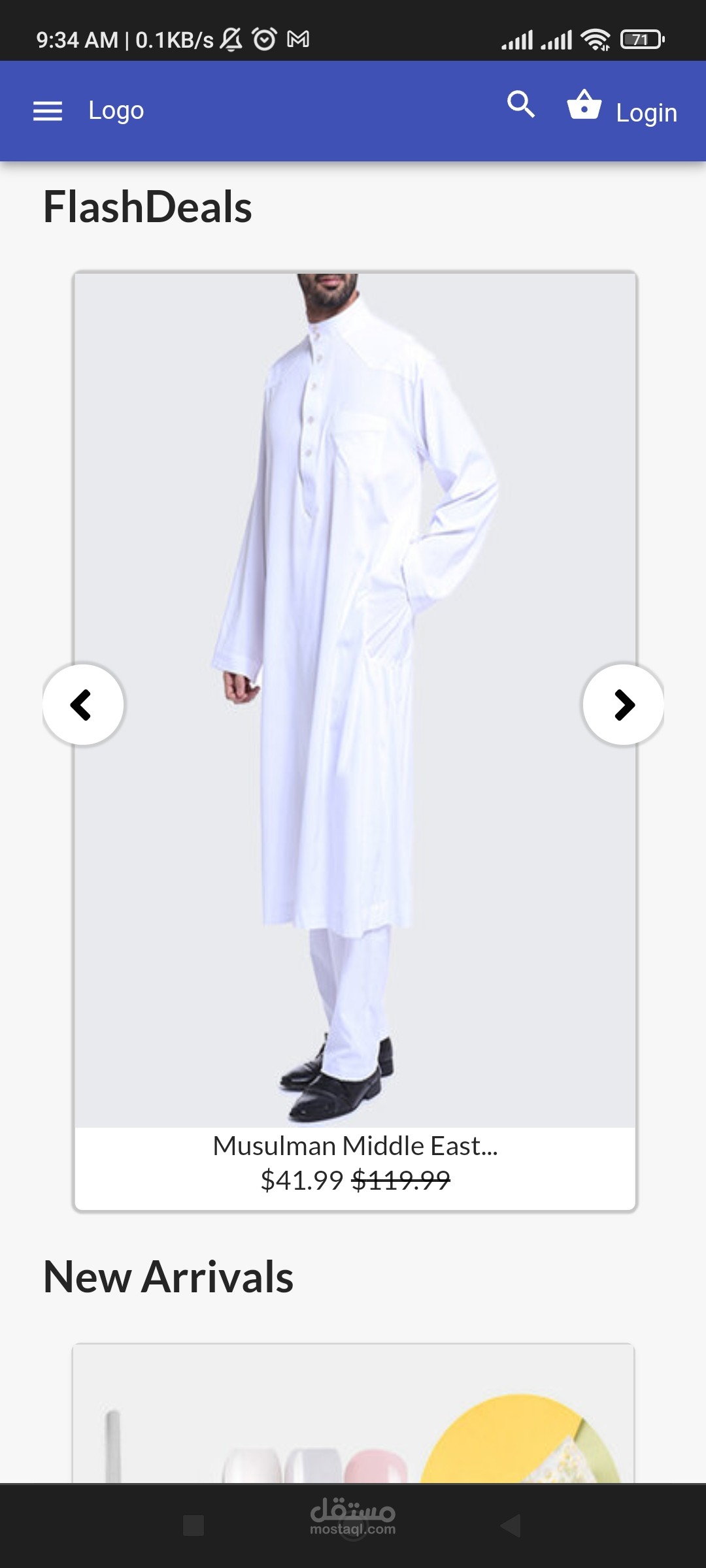Screen dimensions: 706x1568
Task: Show next flash deal with right arrow
Action: pyautogui.click(x=623, y=705)
